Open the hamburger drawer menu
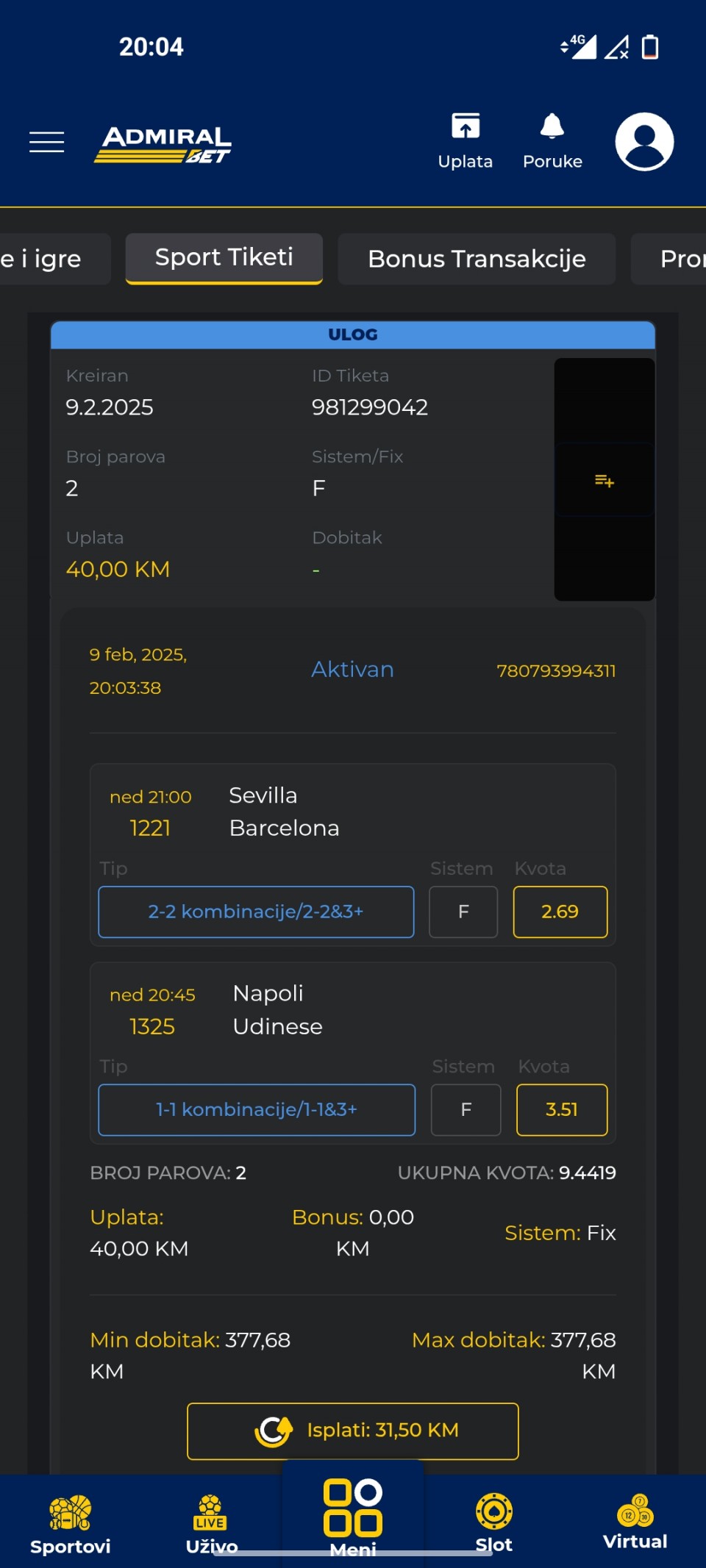 [x=46, y=141]
